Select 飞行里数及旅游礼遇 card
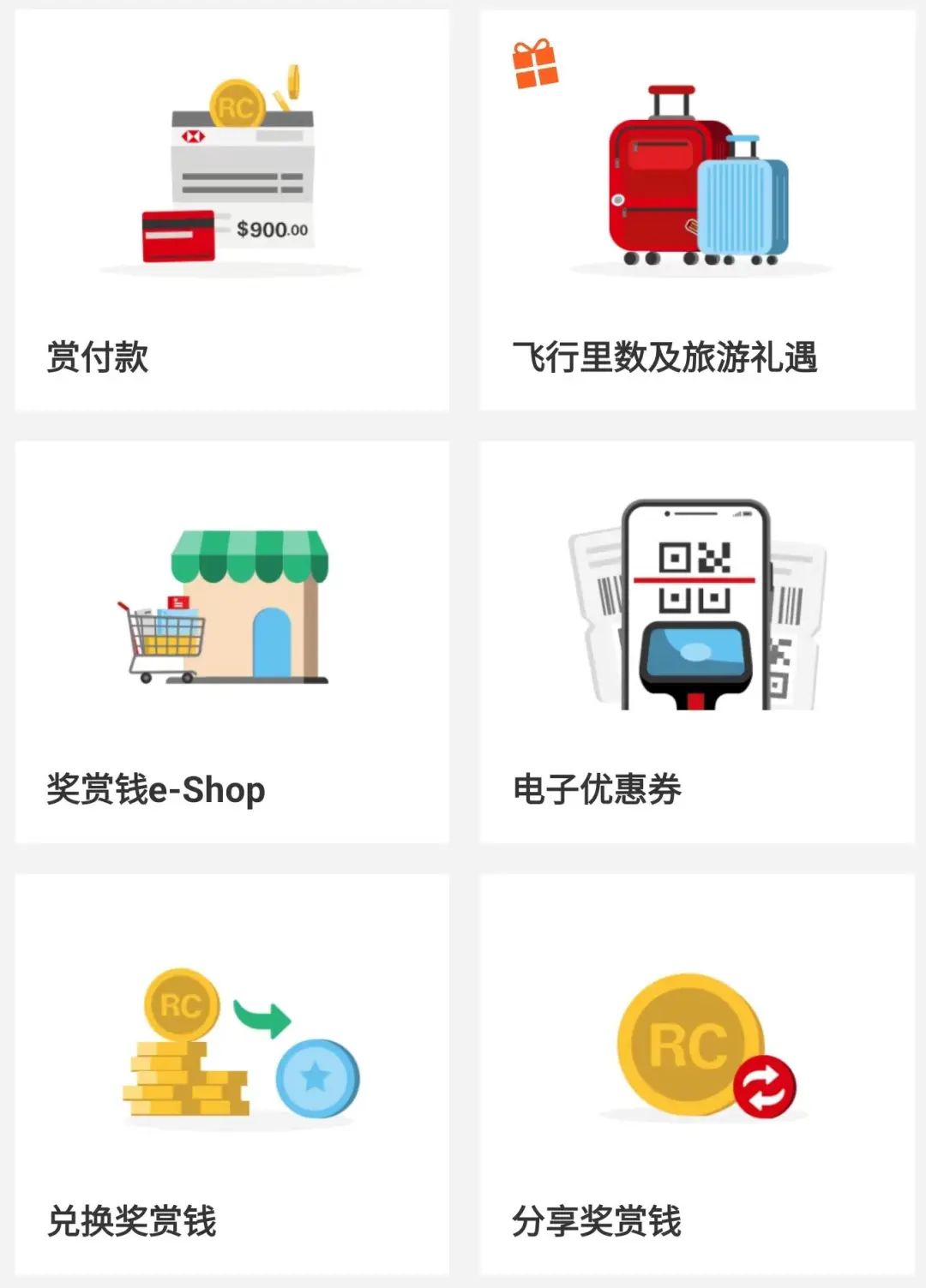This screenshot has height=1288, width=926. click(697, 211)
